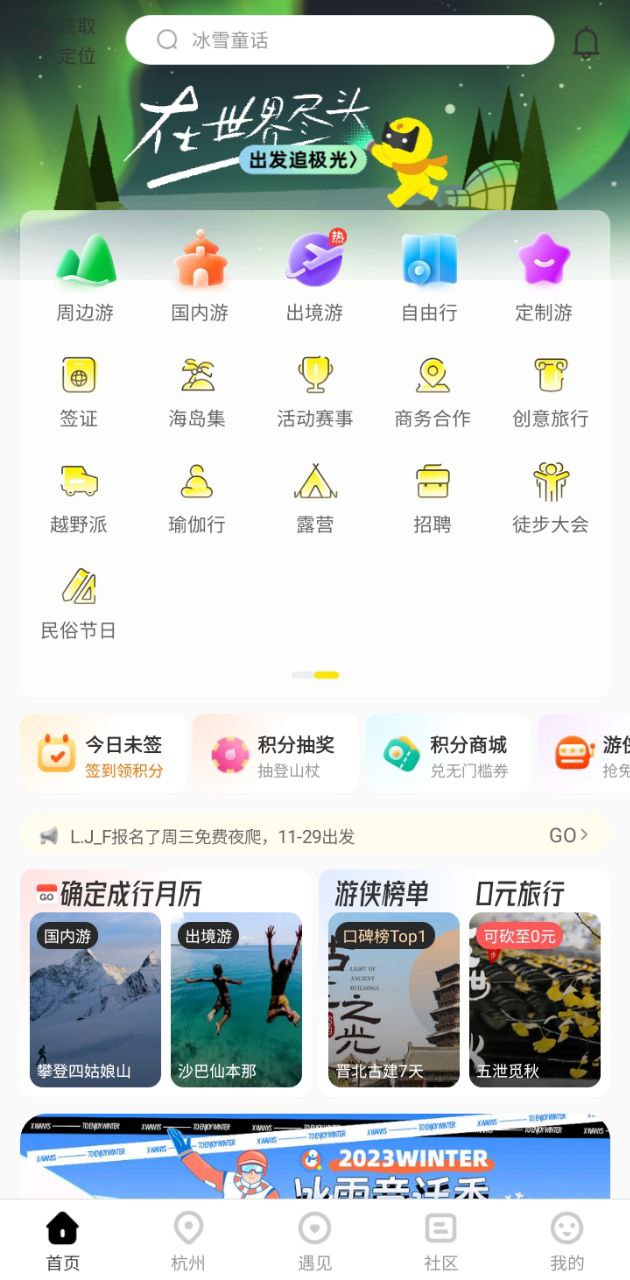Open 积分抽奖 points lottery
Viewport: 630px width, 1280px height.
275,755
